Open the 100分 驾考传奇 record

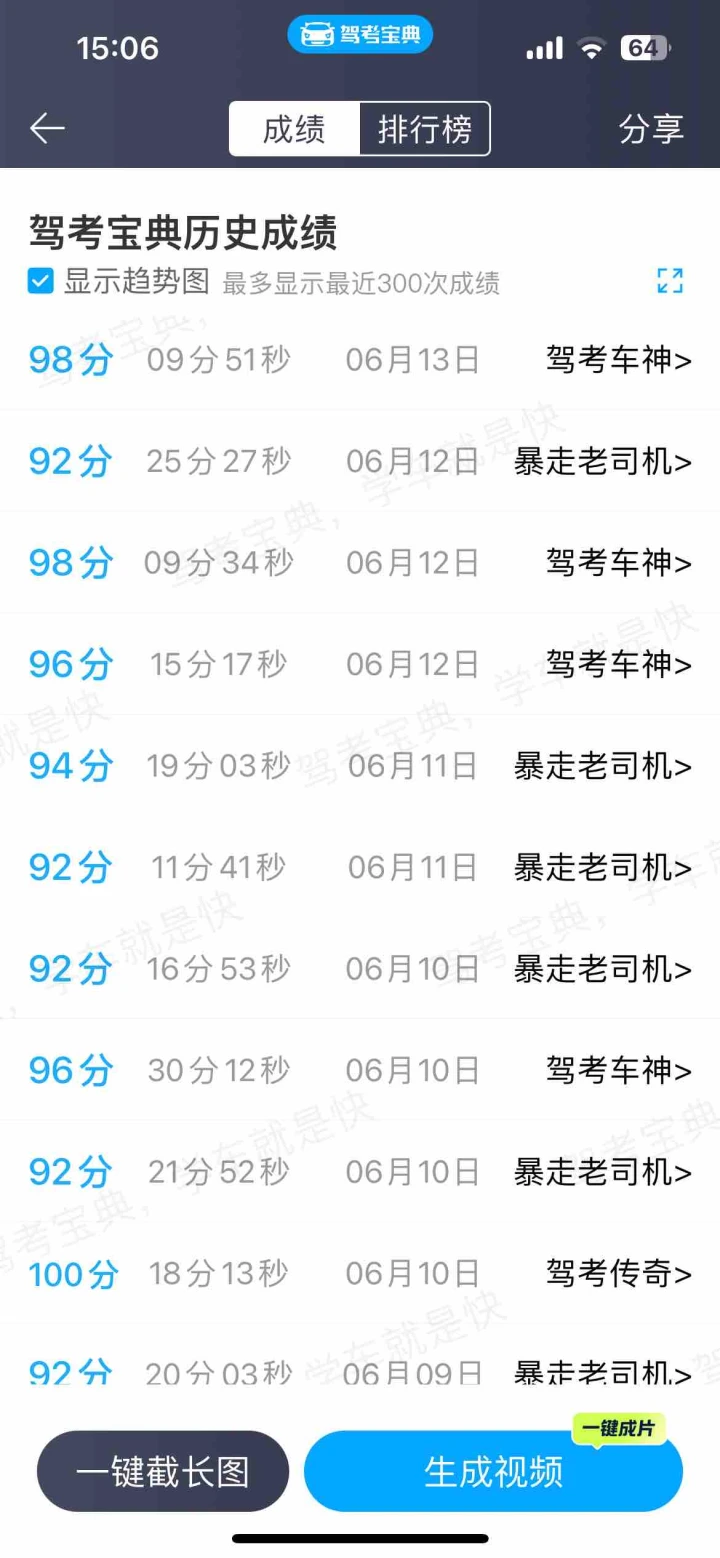360,1274
